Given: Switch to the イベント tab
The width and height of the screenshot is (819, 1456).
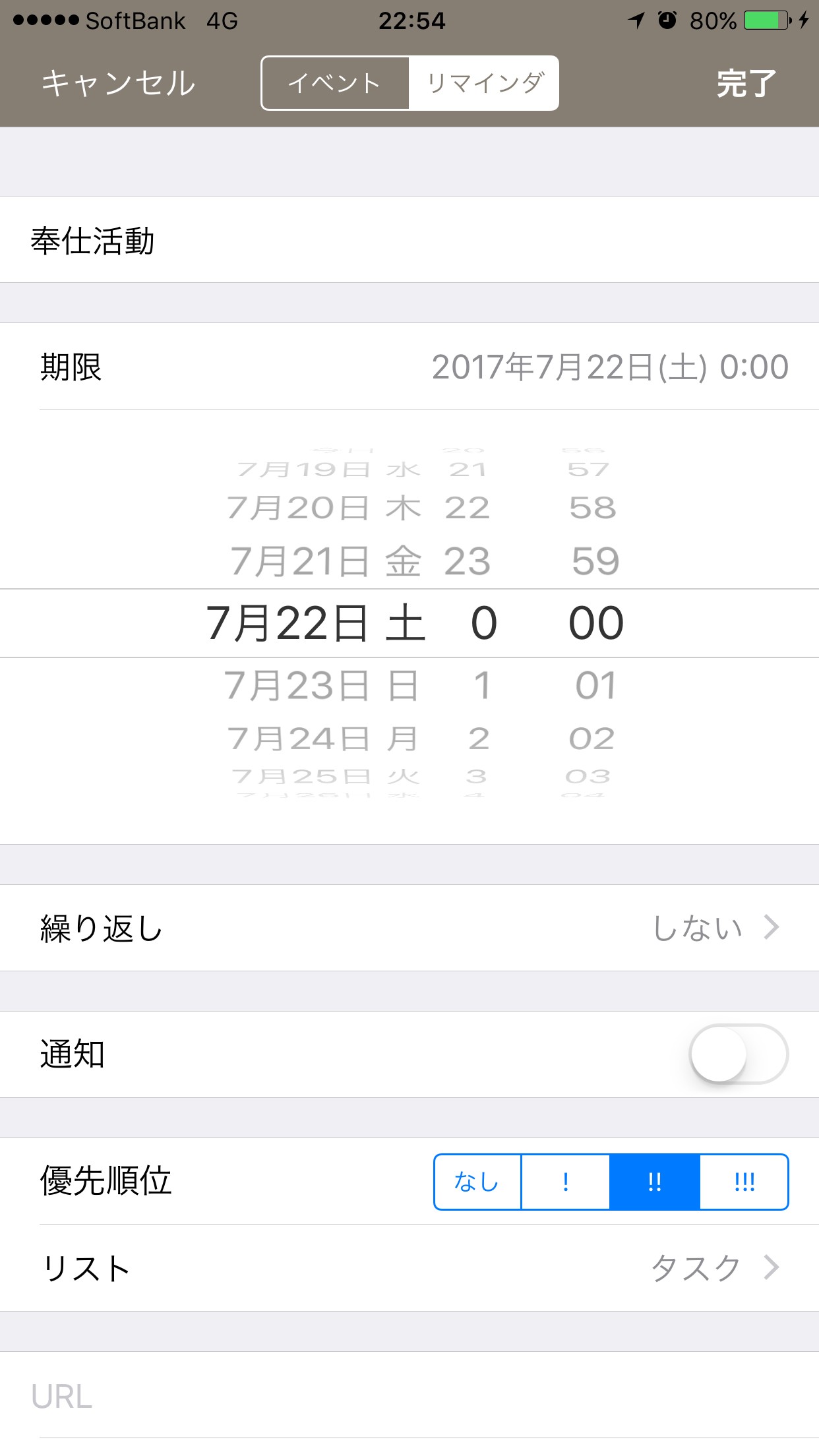Looking at the screenshot, I should pos(335,83).
